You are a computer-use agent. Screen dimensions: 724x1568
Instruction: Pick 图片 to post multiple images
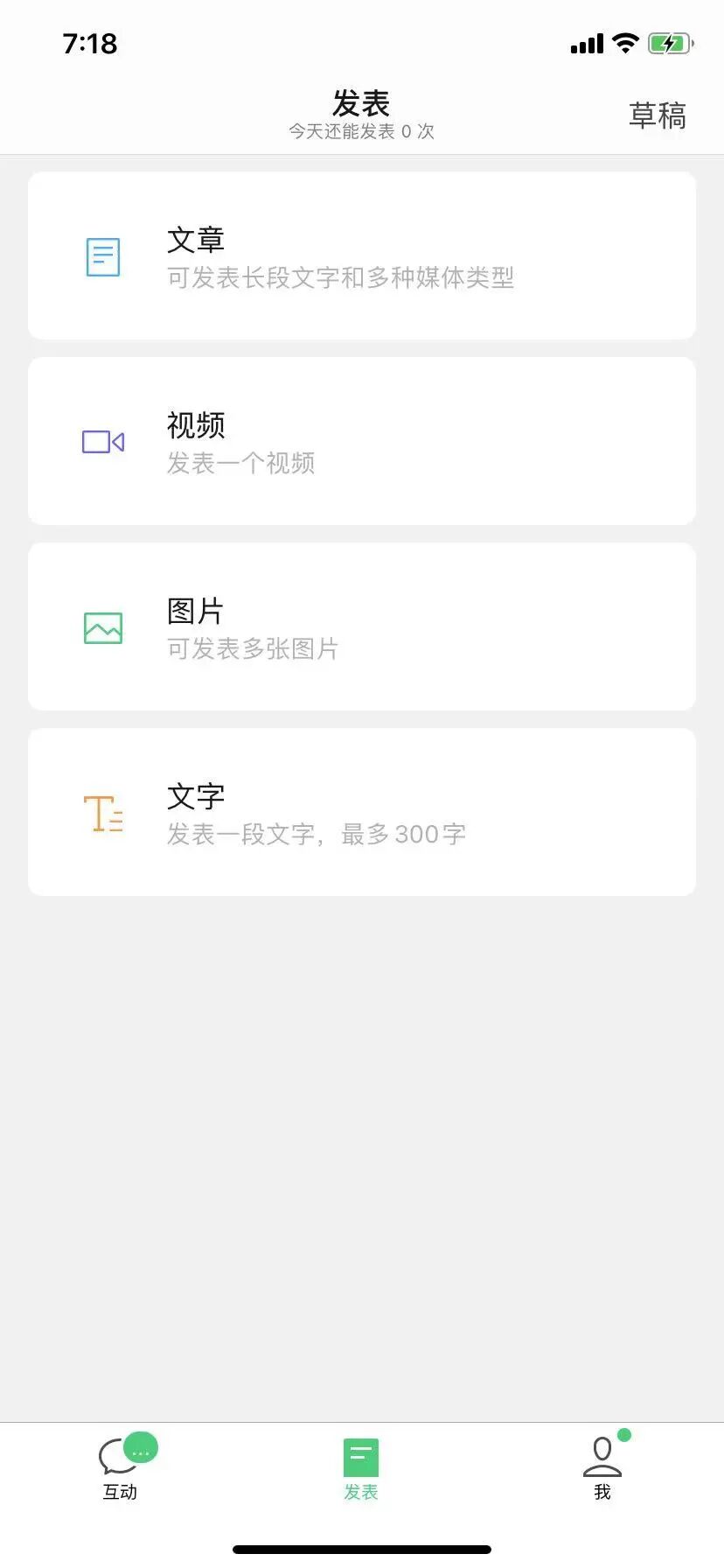tap(361, 626)
